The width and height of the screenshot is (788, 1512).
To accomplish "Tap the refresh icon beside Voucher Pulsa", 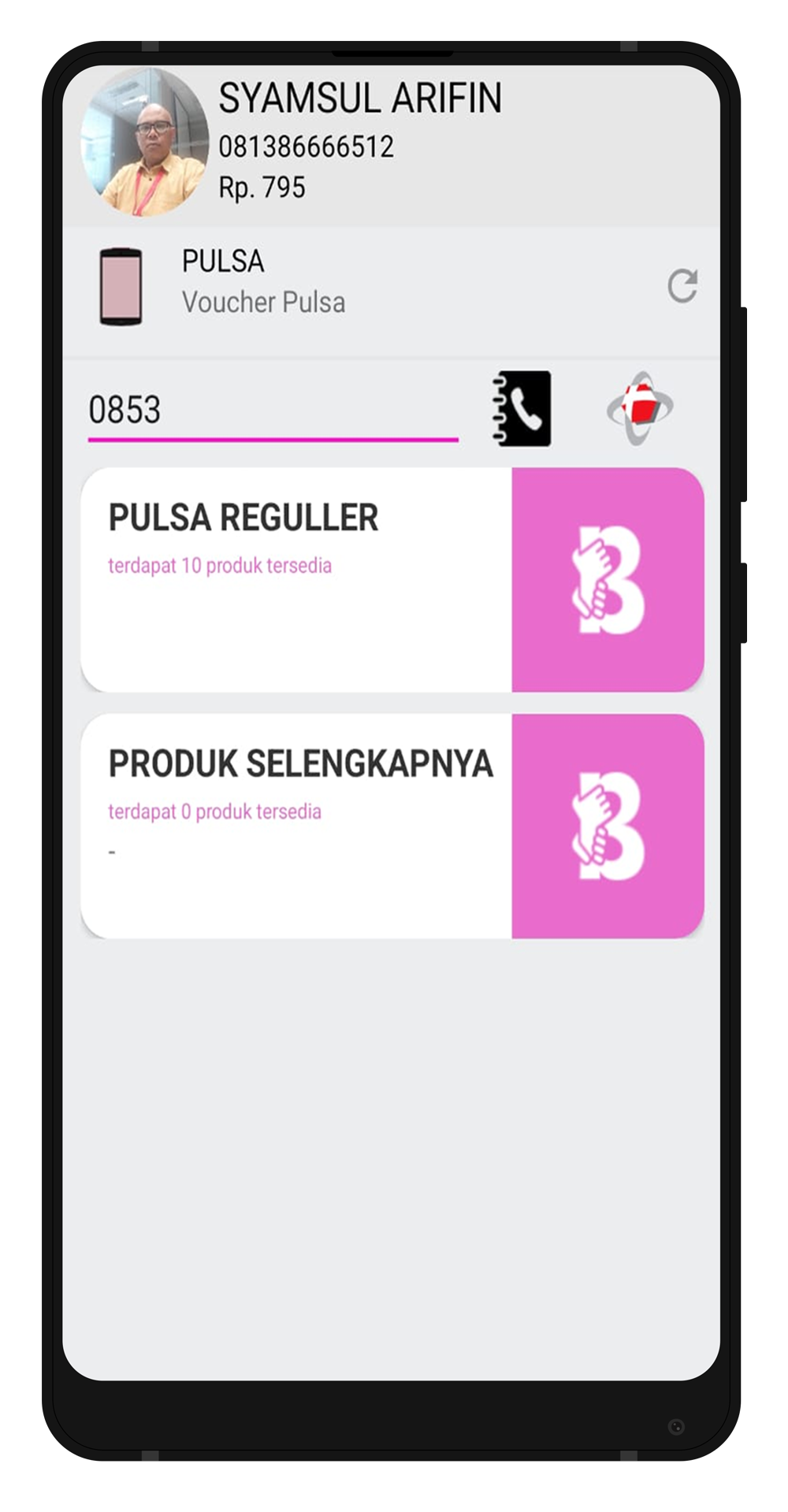I will tap(682, 286).
